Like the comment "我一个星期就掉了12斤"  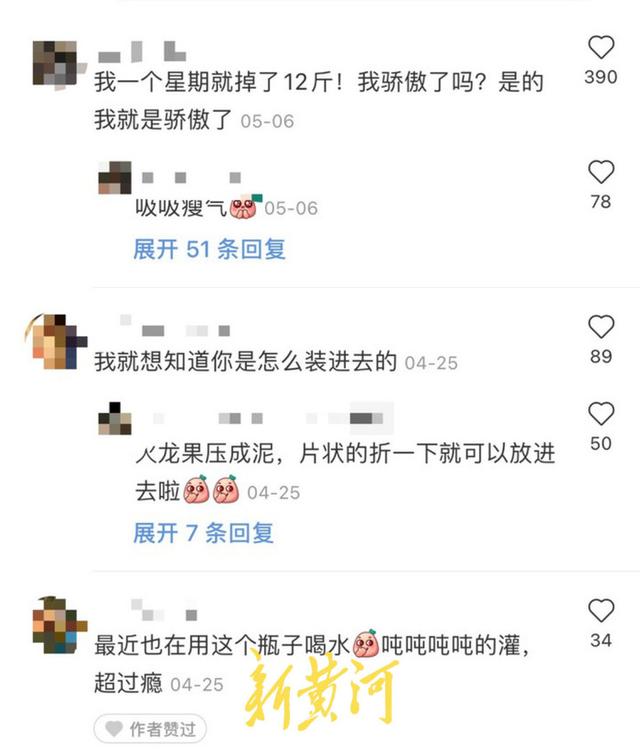pyautogui.click(x=601, y=47)
